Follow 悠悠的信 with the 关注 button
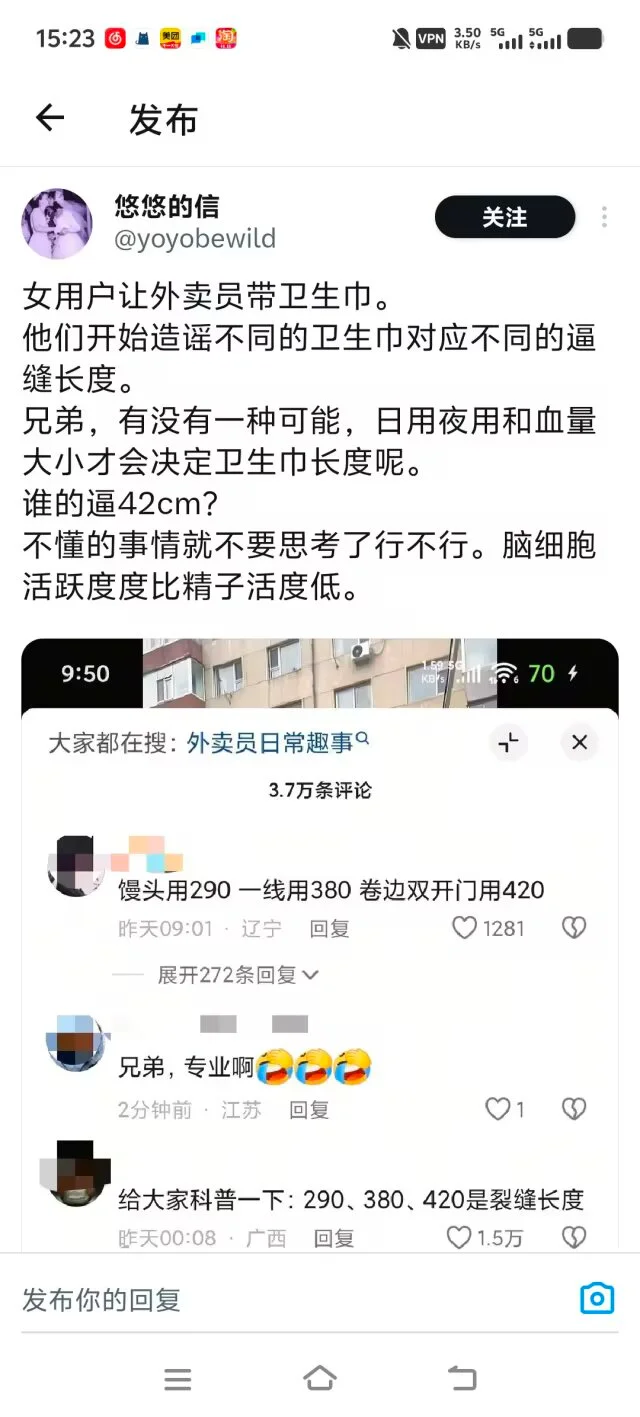Image resolution: width=640 pixels, height=1417 pixels. coord(504,217)
